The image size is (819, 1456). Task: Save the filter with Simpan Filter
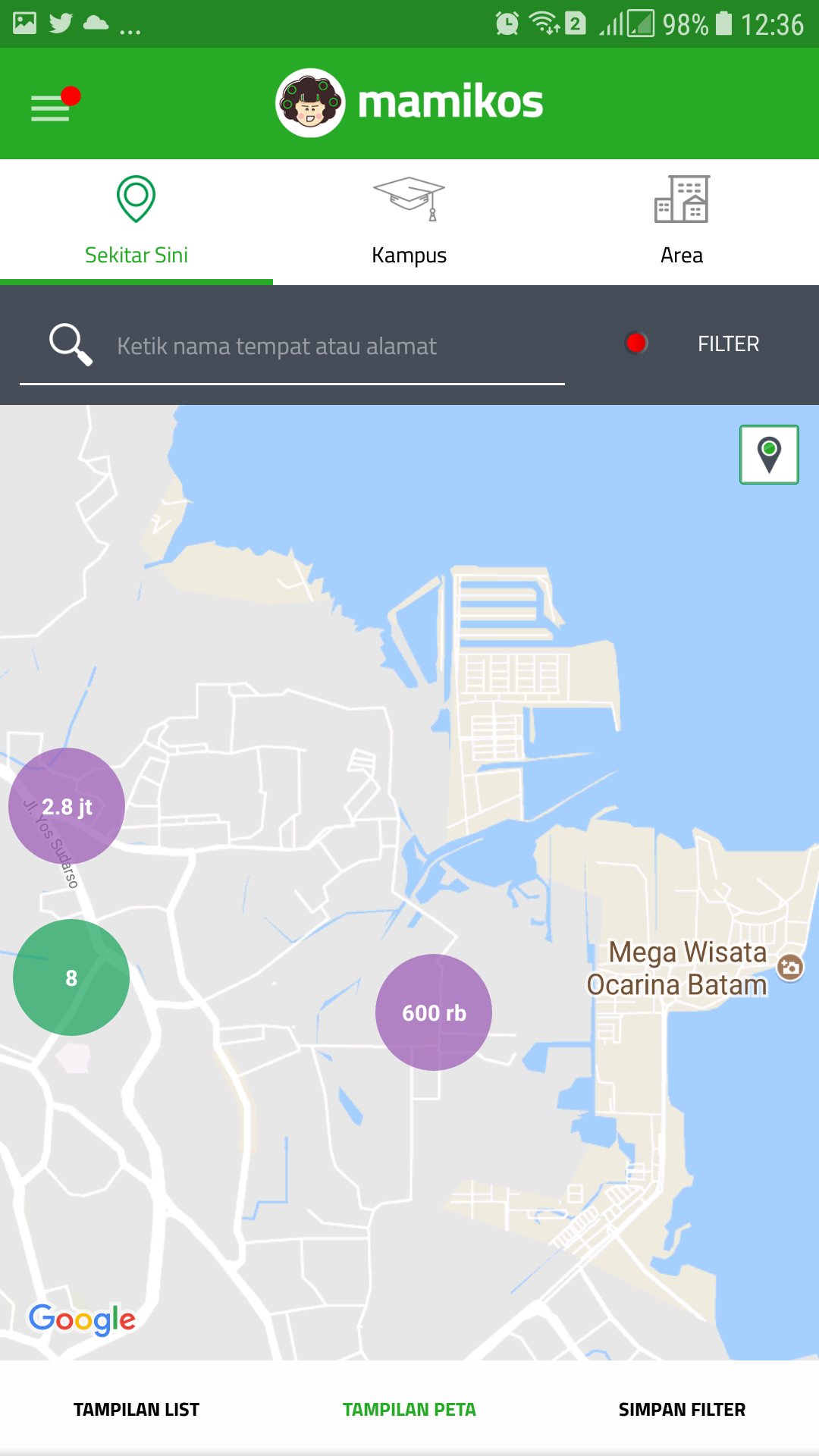click(x=682, y=1409)
